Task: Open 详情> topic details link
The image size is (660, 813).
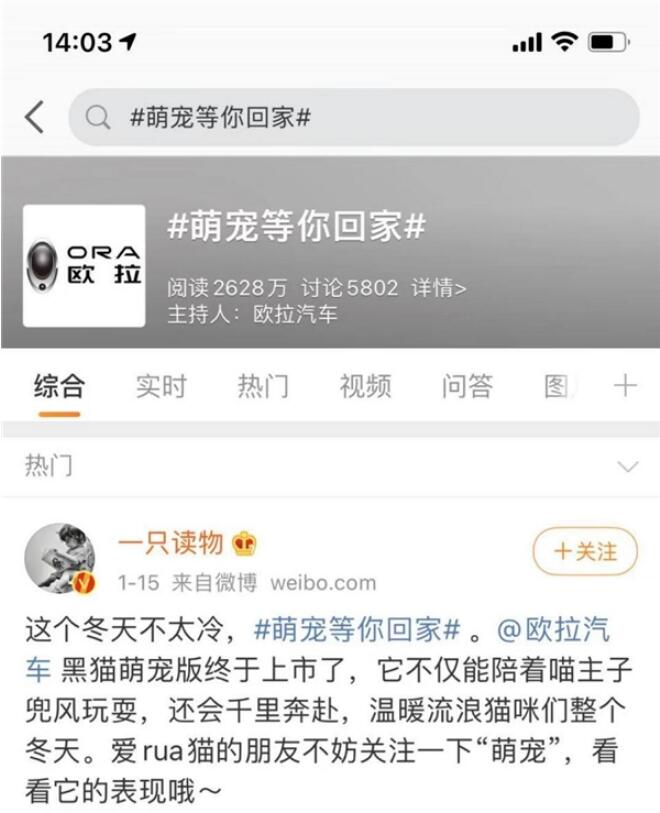Action: 439,289
